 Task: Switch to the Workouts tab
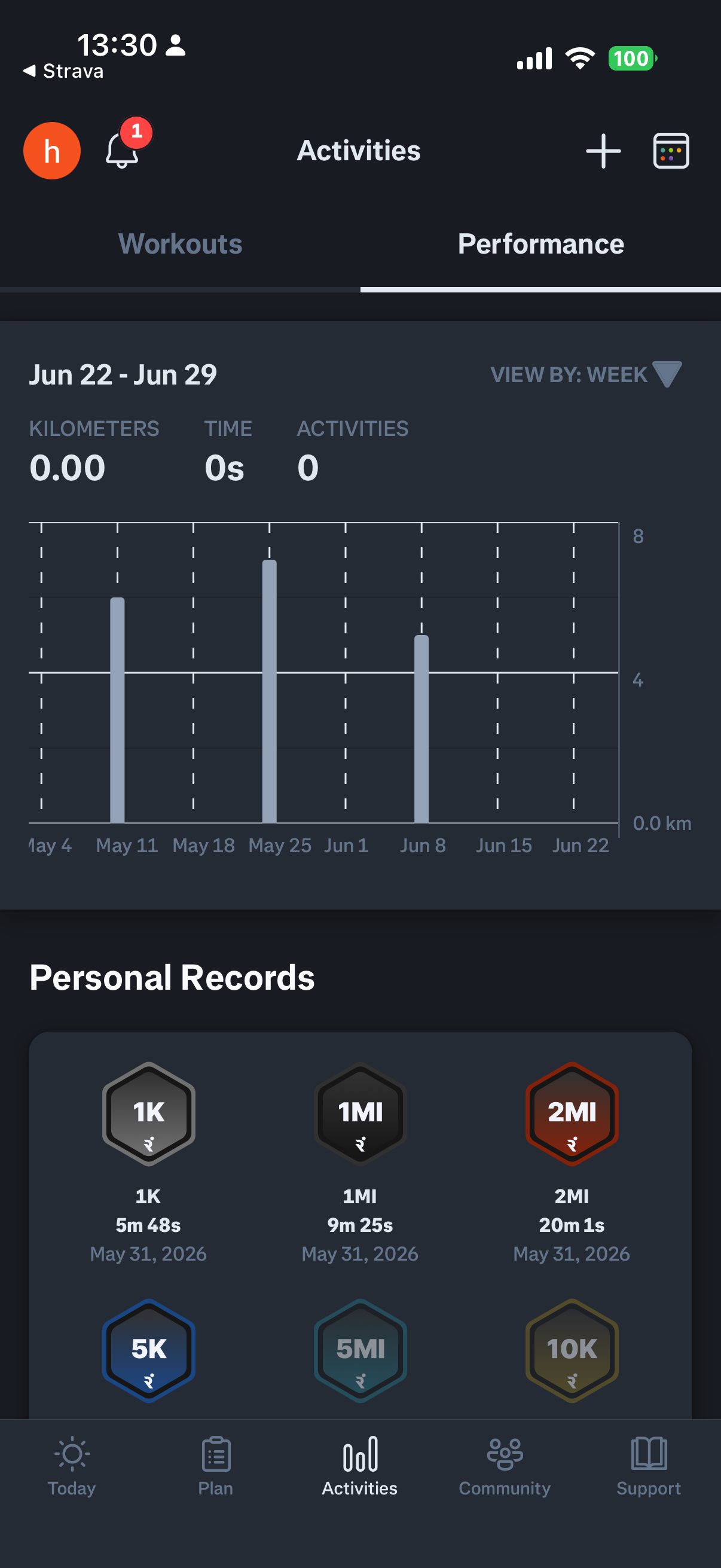[x=180, y=244]
